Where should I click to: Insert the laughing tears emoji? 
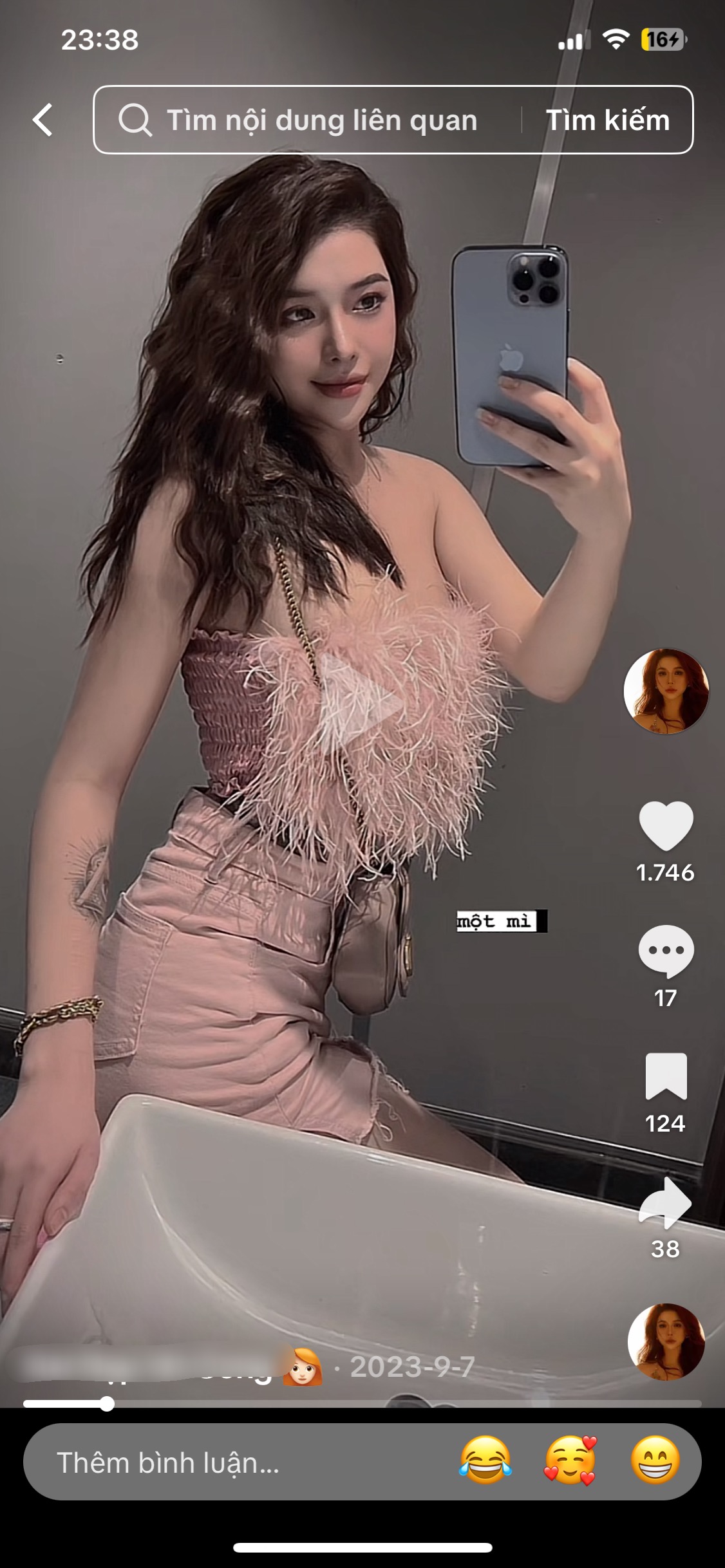[485, 1462]
